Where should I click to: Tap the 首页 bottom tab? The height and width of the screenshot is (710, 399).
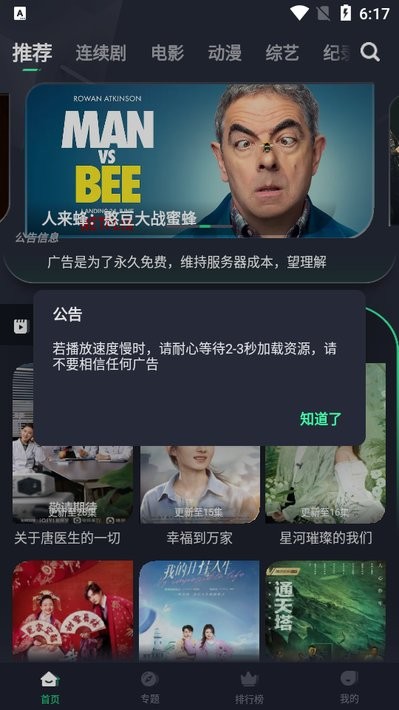(50, 687)
